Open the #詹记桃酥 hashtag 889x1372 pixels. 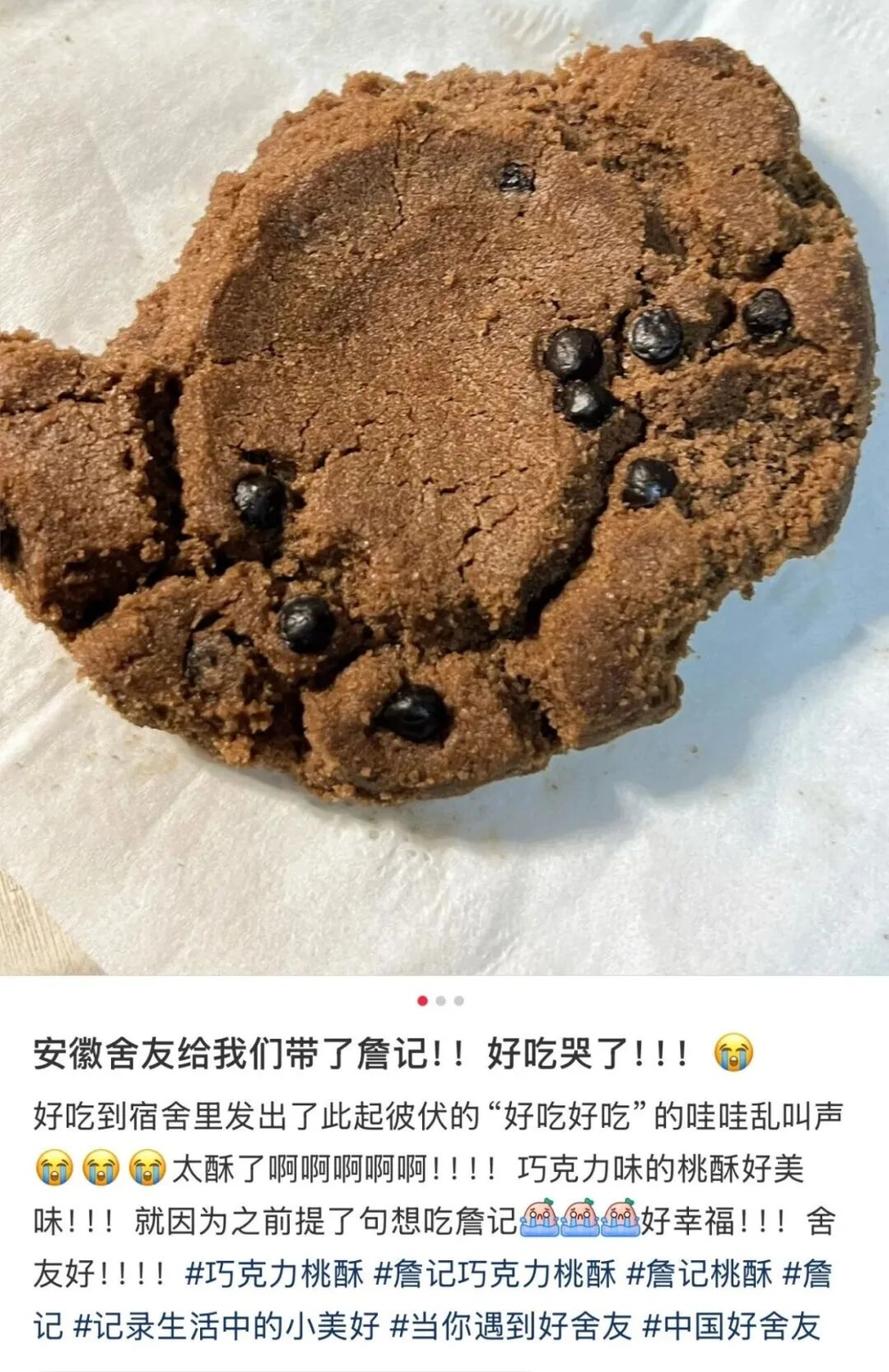click(x=699, y=1274)
